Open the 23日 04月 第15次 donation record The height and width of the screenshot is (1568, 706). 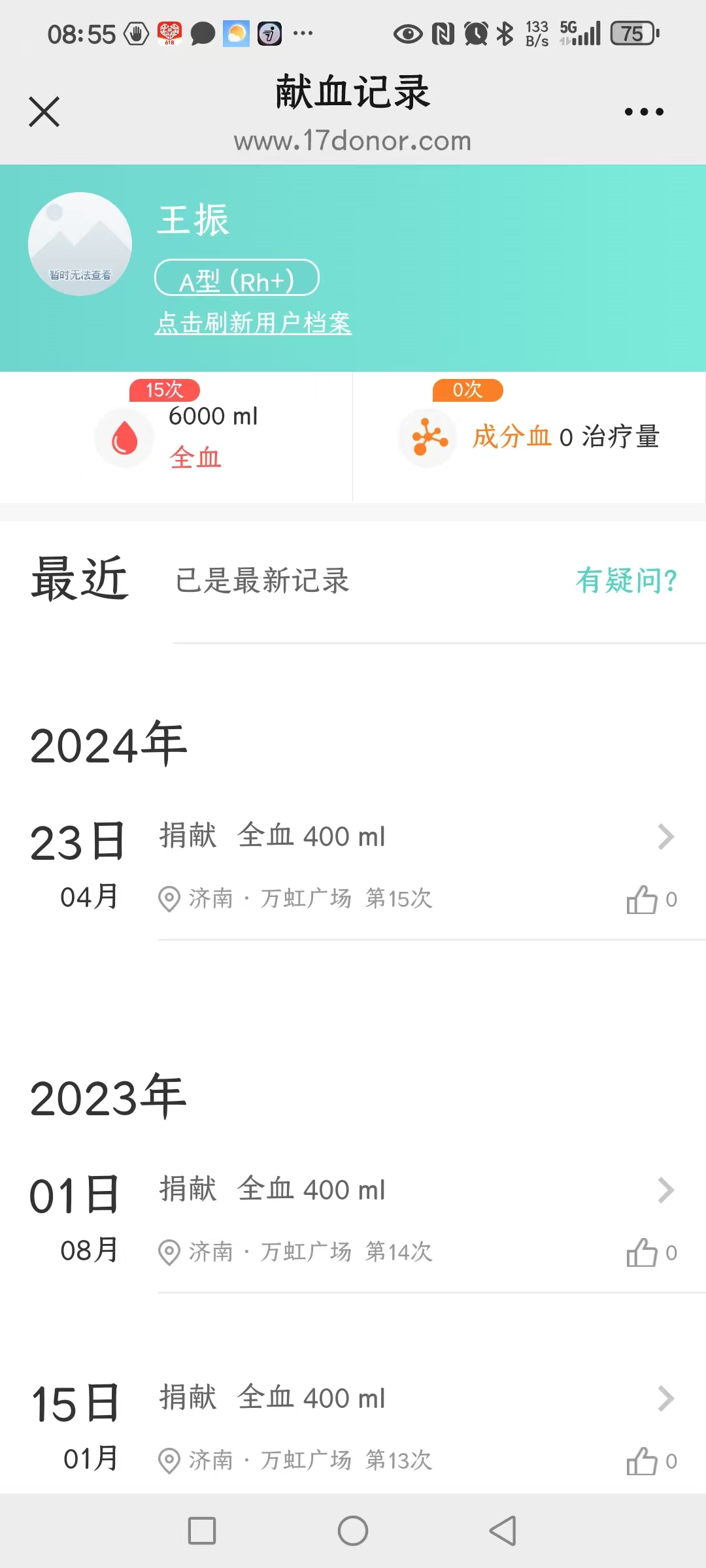pyautogui.click(x=353, y=866)
